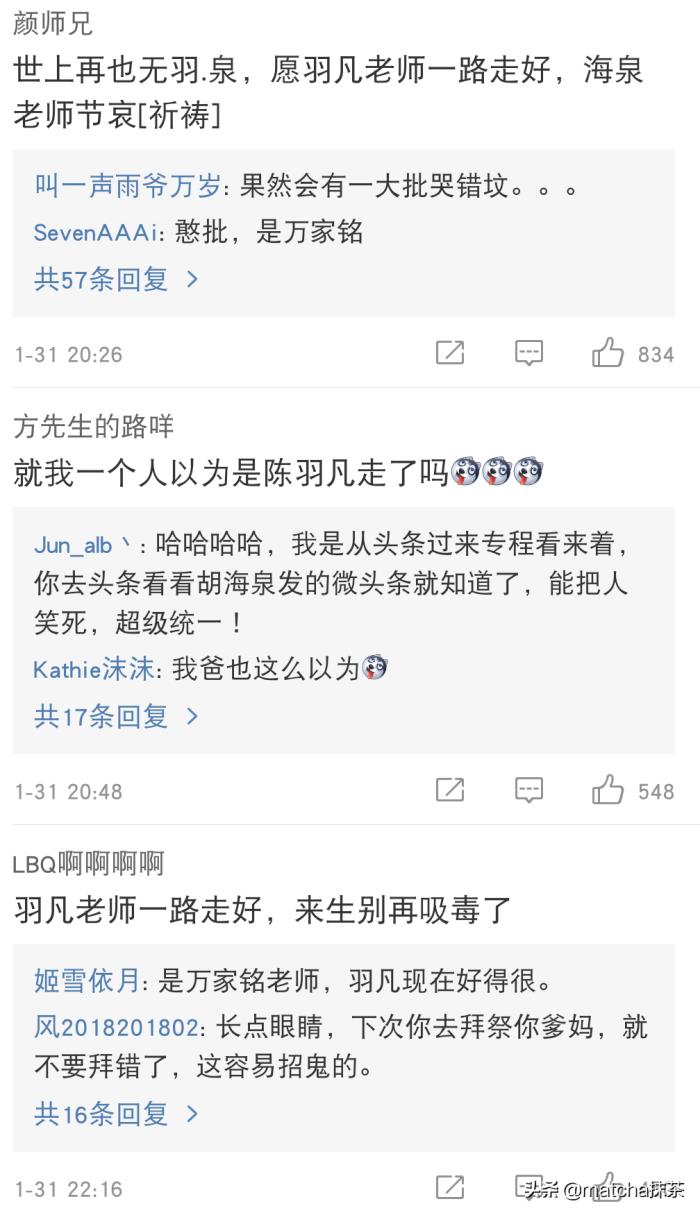Like 方先生的路咩's comment with 548 likes
This screenshot has width=700, height=1215.
click(x=608, y=791)
